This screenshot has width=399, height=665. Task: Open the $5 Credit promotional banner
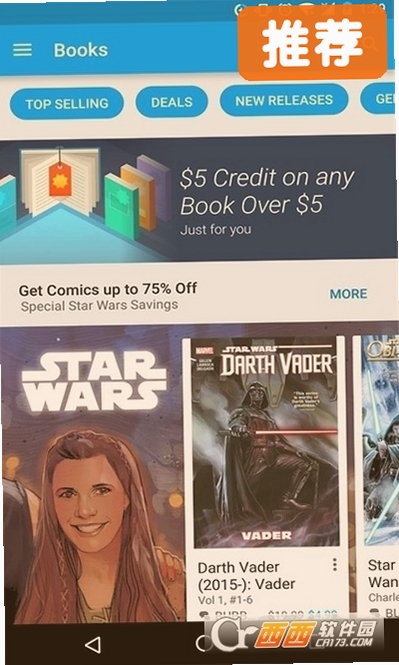pos(198,199)
